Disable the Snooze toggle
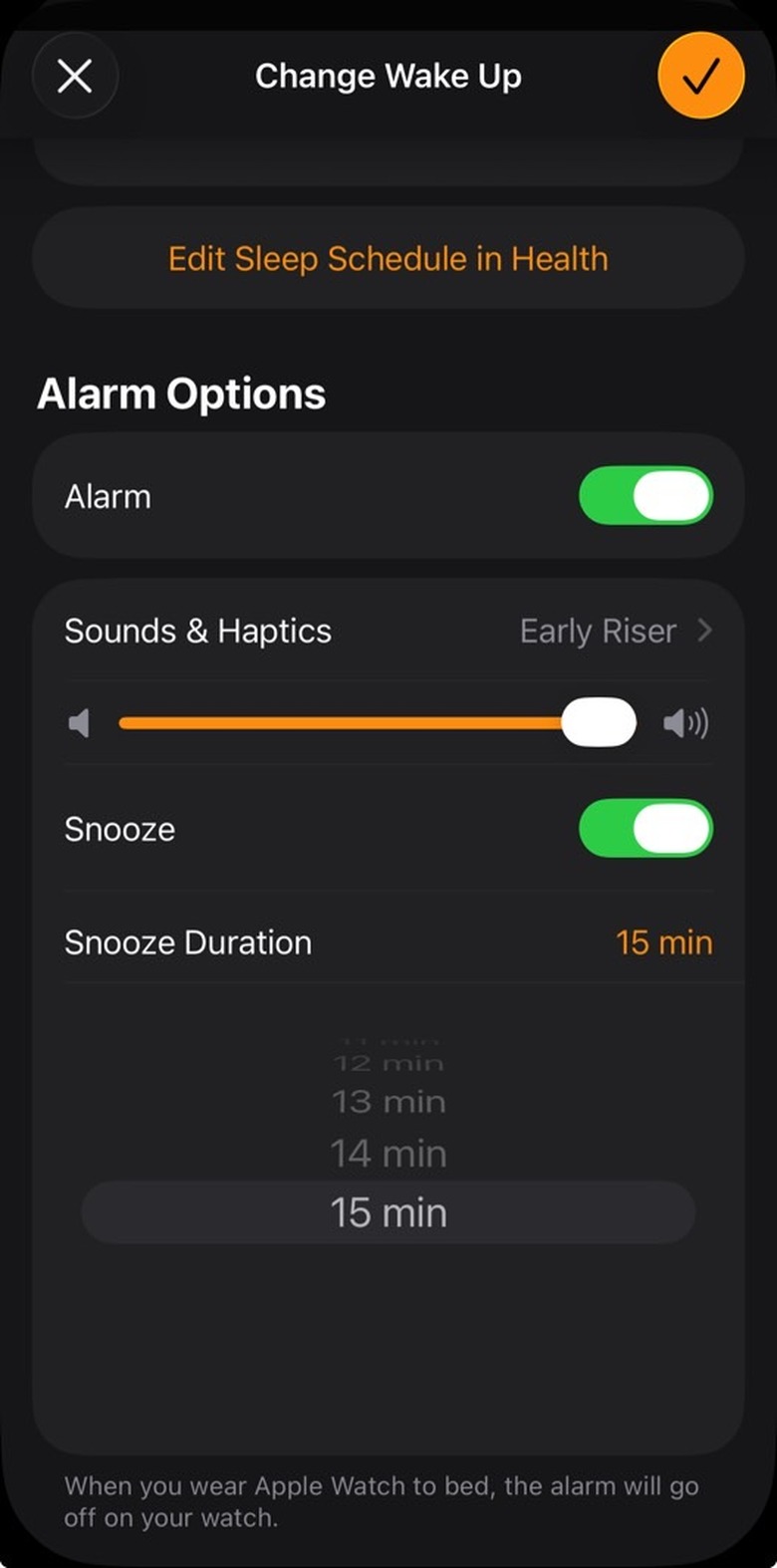Image resolution: width=777 pixels, height=1568 pixels. 646,829
